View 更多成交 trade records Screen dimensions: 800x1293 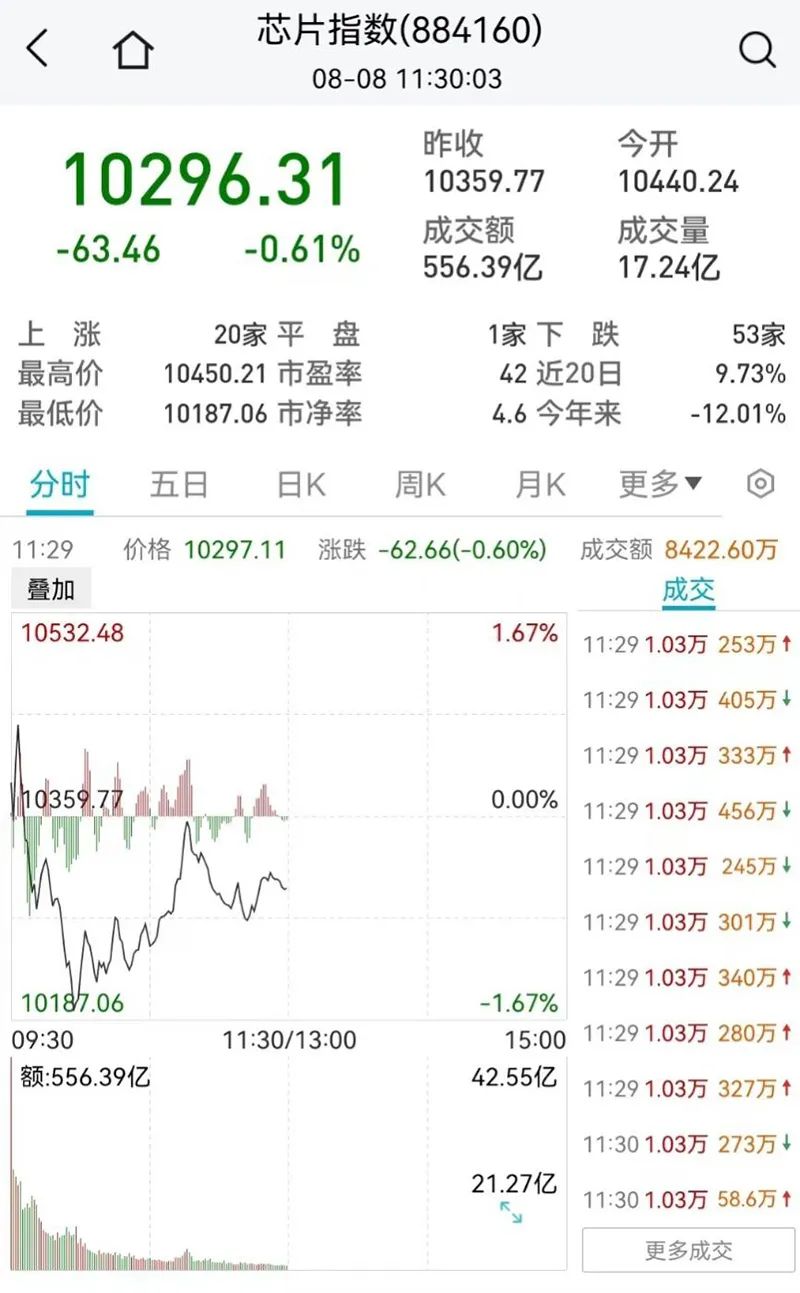click(x=689, y=1250)
